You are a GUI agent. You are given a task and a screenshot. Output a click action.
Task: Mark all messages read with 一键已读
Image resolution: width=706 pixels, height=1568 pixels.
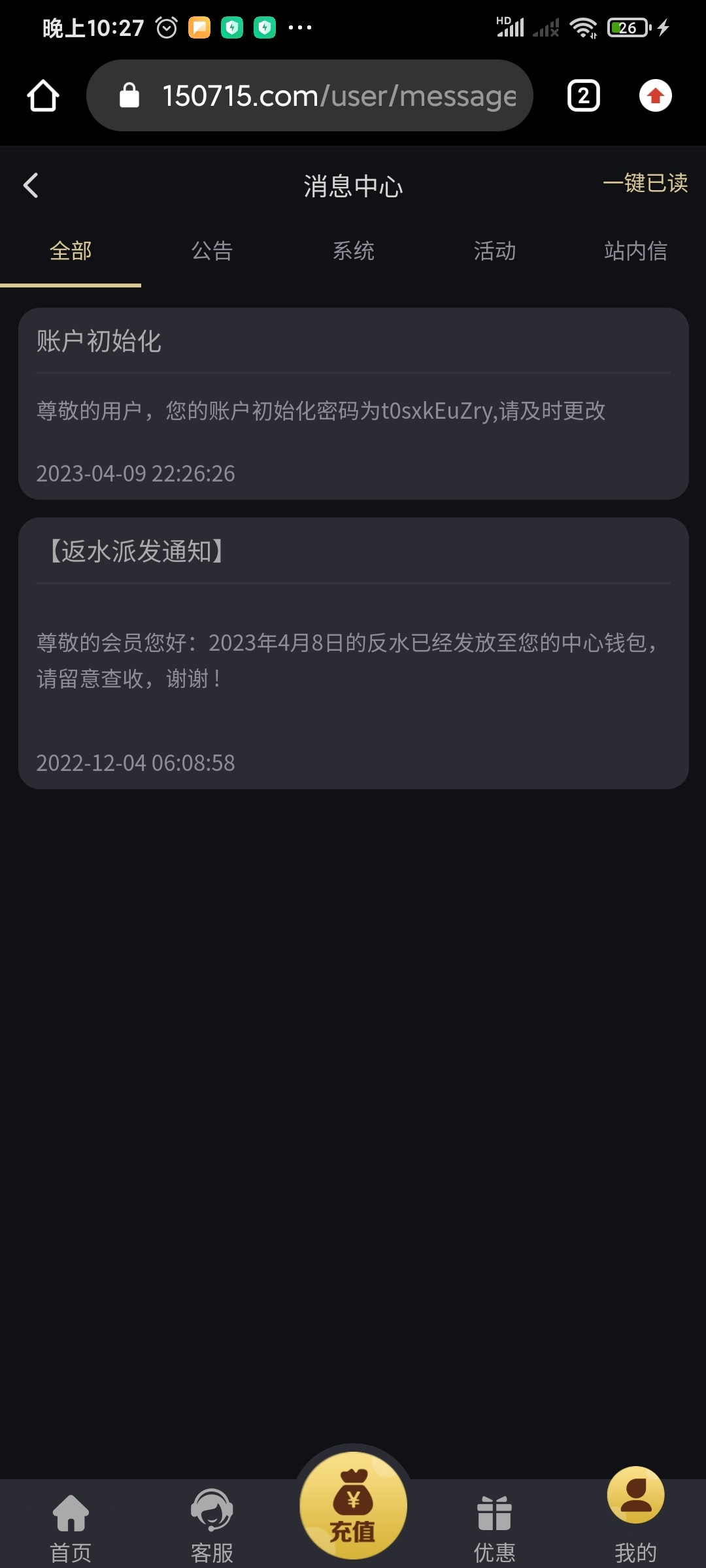(x=645, y=184)
